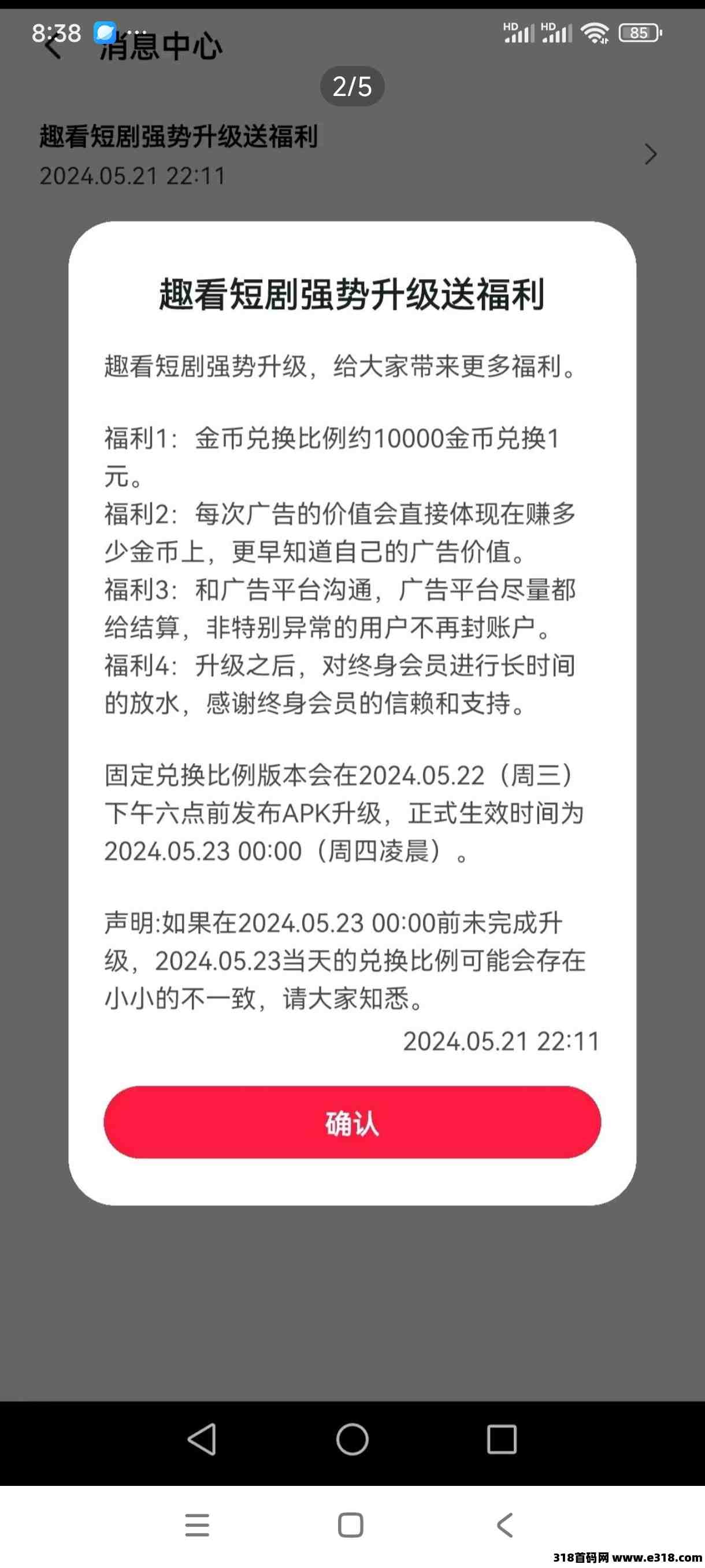Tap the circle home button in the black navigation bar
The height and width of the screenshot is (1568, 705).
pyautogui.click(x=352, y=1440)
